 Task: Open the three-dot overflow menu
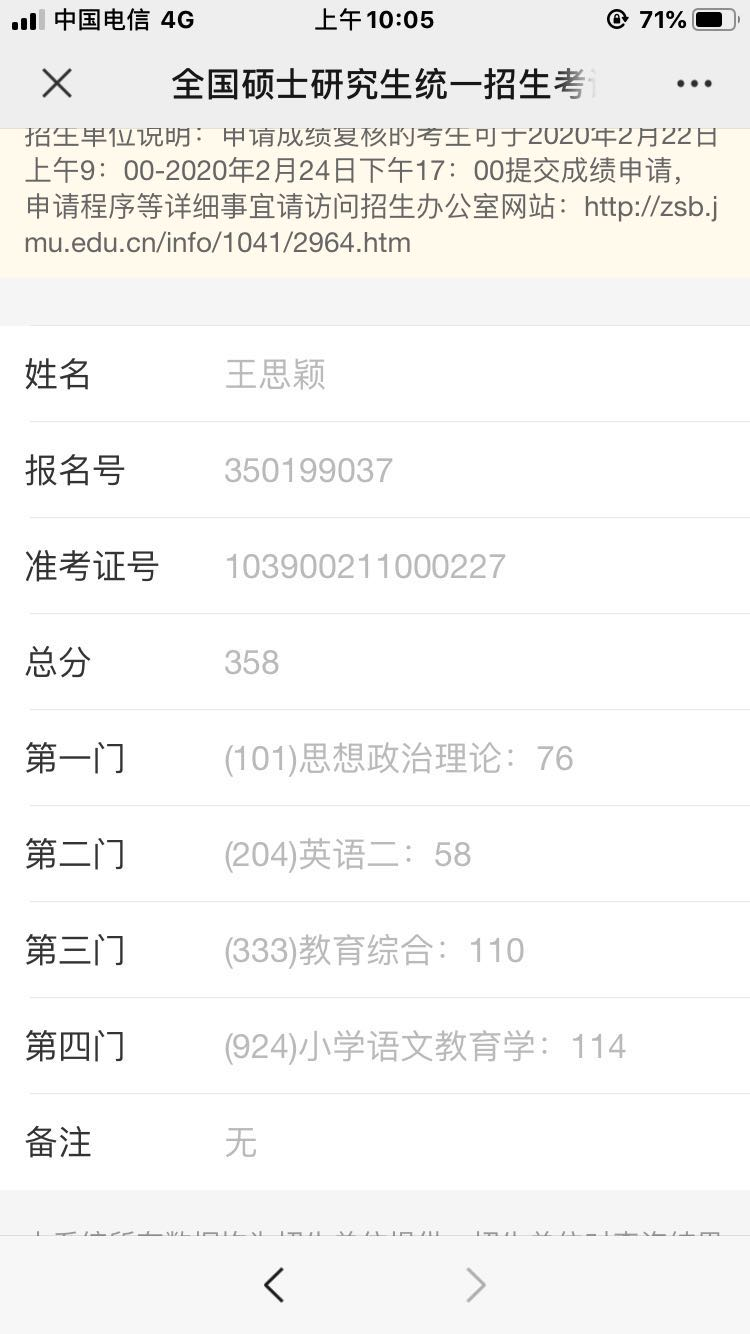click(694, 84)
